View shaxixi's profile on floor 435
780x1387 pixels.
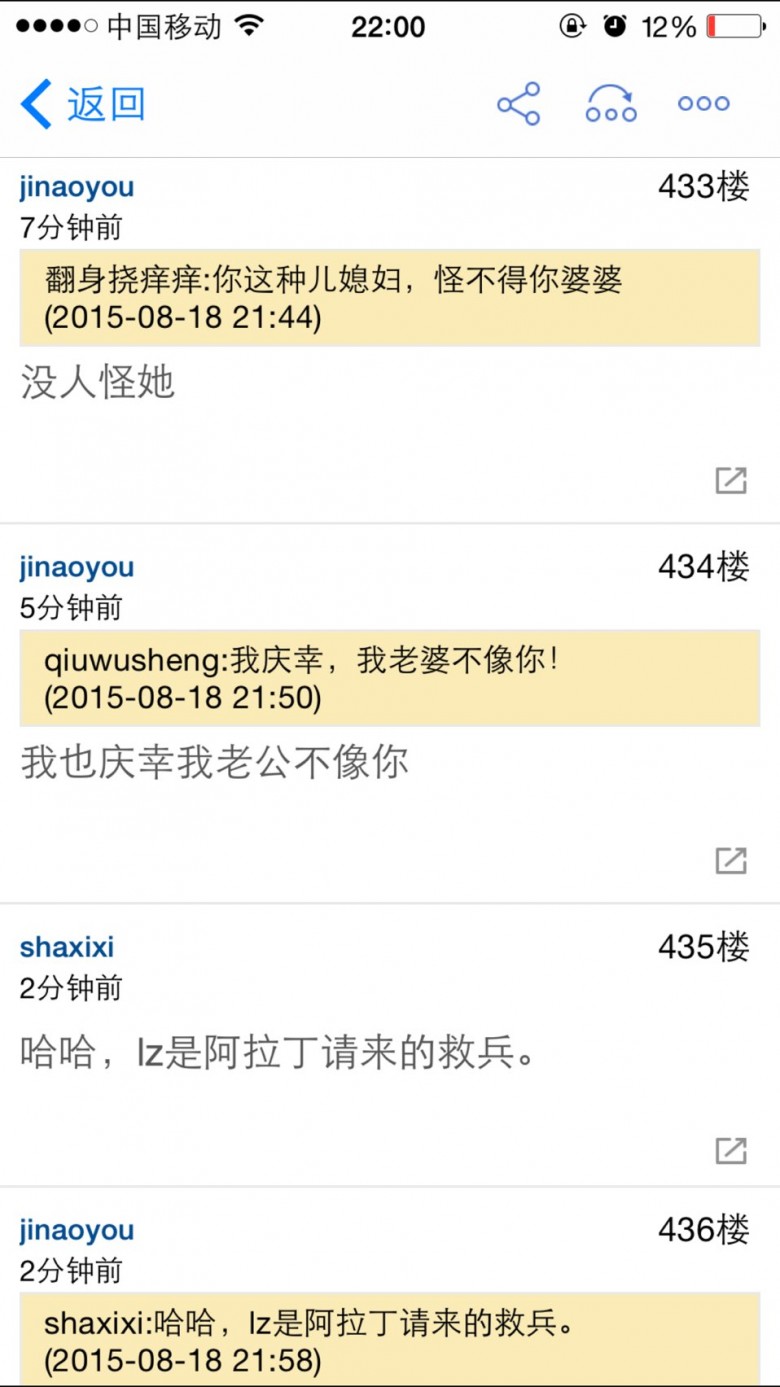(x=67, y=947)
